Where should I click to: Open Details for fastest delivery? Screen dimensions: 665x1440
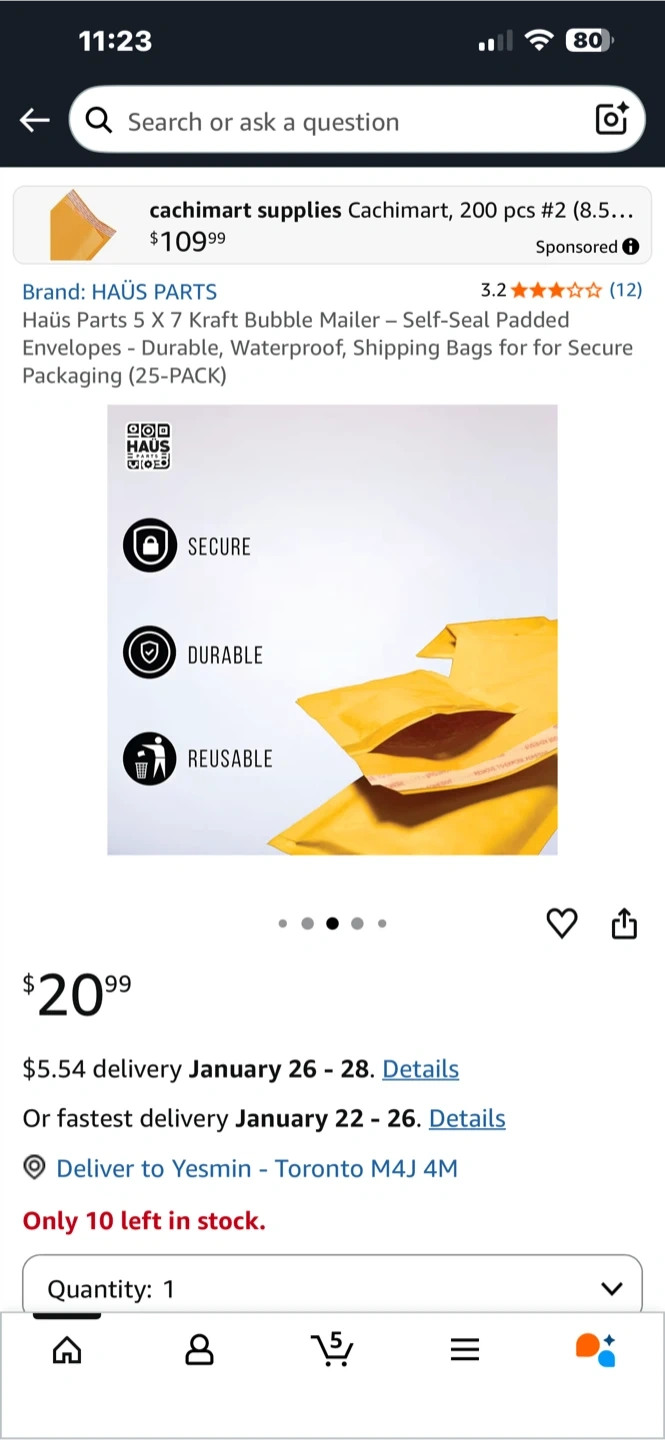[467, 1118]
